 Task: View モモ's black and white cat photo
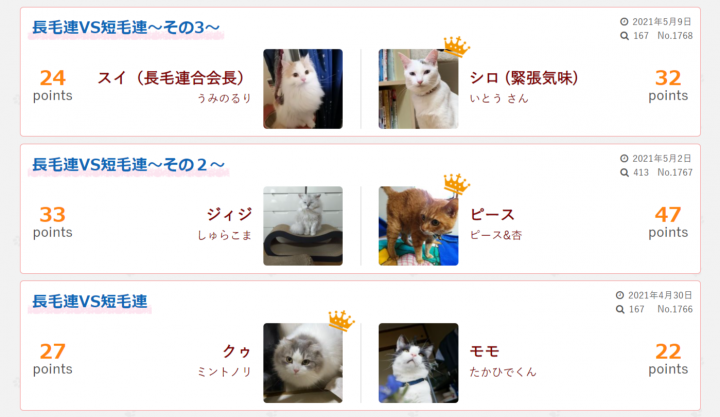click(x=418, y=362)
